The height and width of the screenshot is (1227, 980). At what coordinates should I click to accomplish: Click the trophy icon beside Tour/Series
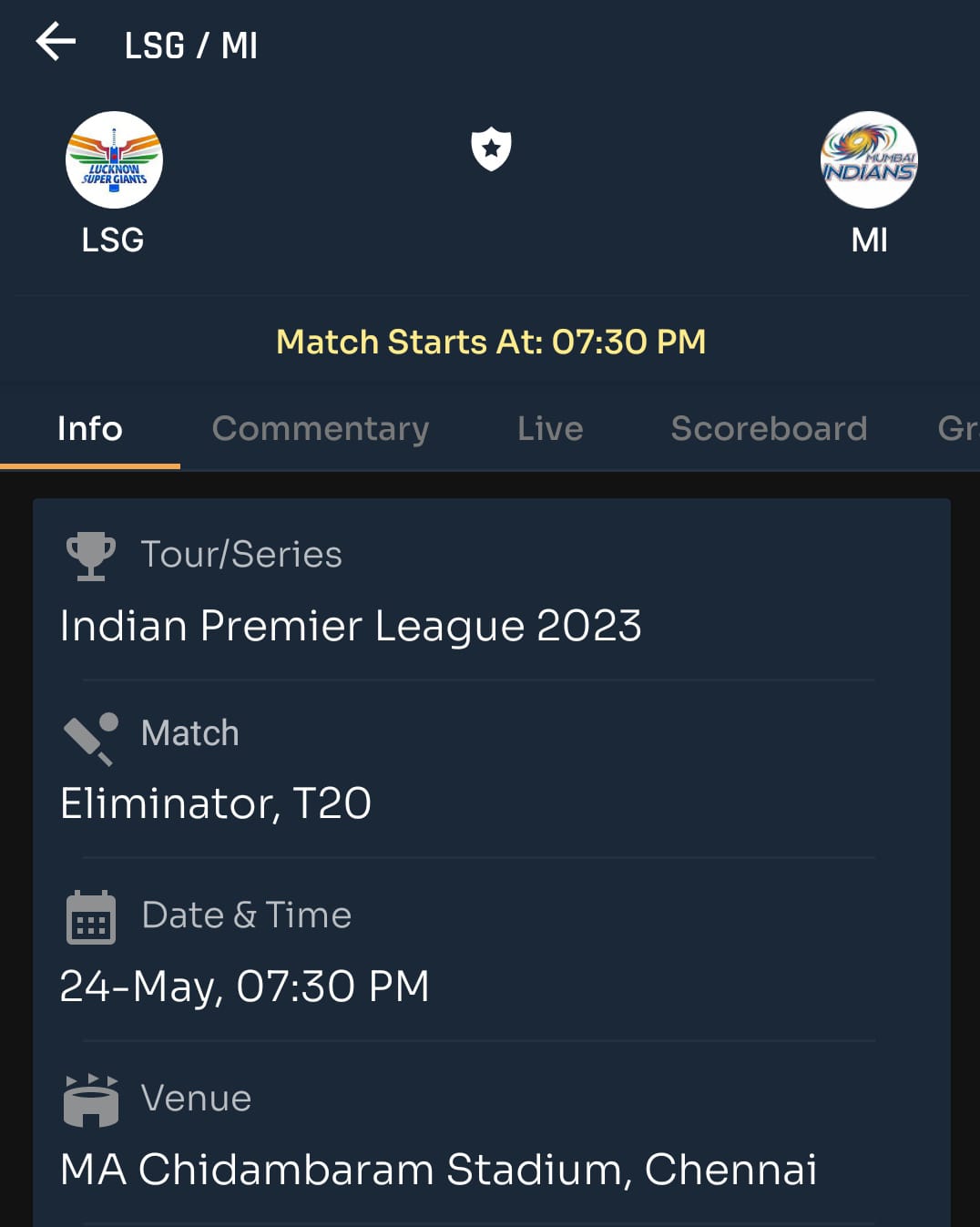click(x=89, y=556)
